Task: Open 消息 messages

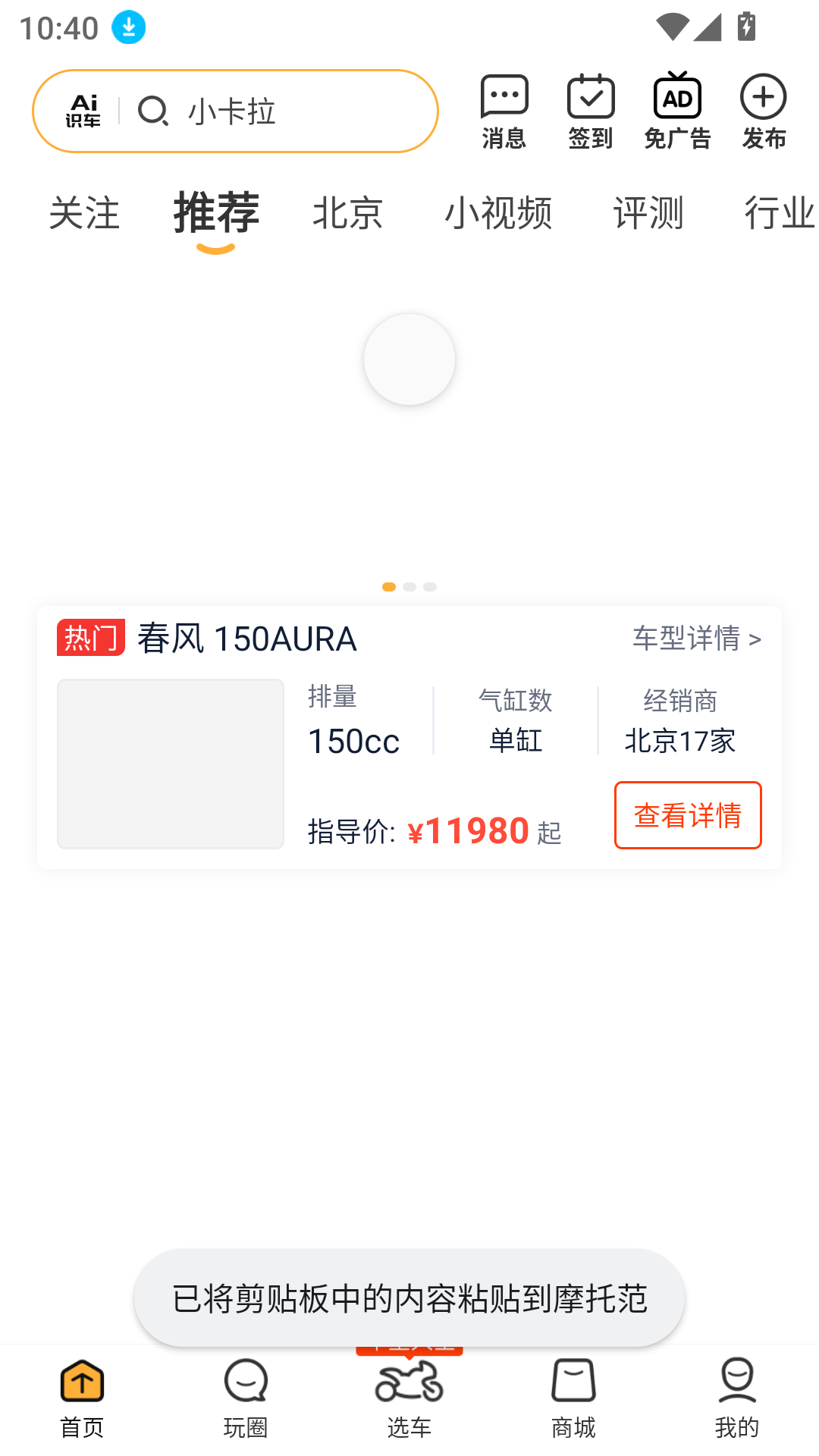Action: pos(504,112)
